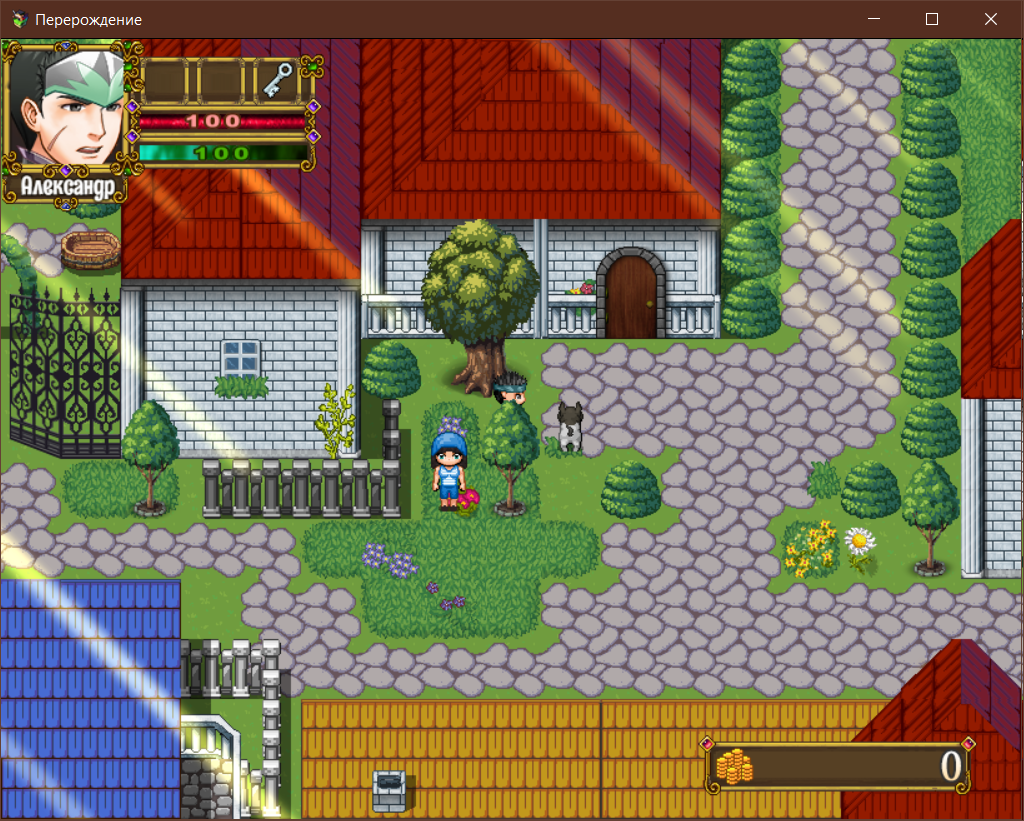
Task: Minimize the game window
Action: [874, 19]
